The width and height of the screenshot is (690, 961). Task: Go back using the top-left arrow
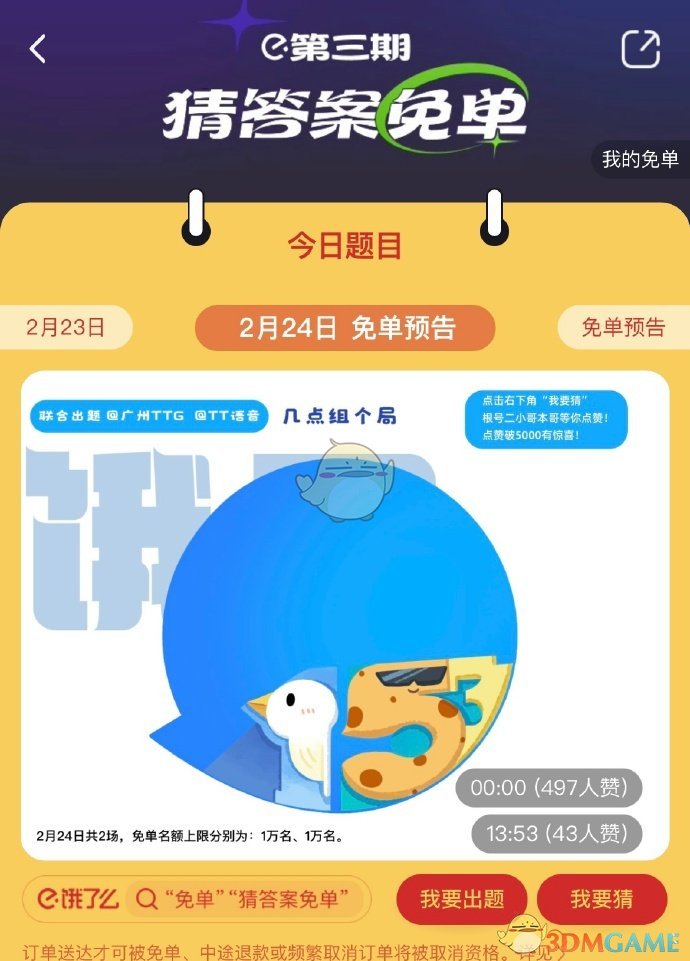point(38,49)
